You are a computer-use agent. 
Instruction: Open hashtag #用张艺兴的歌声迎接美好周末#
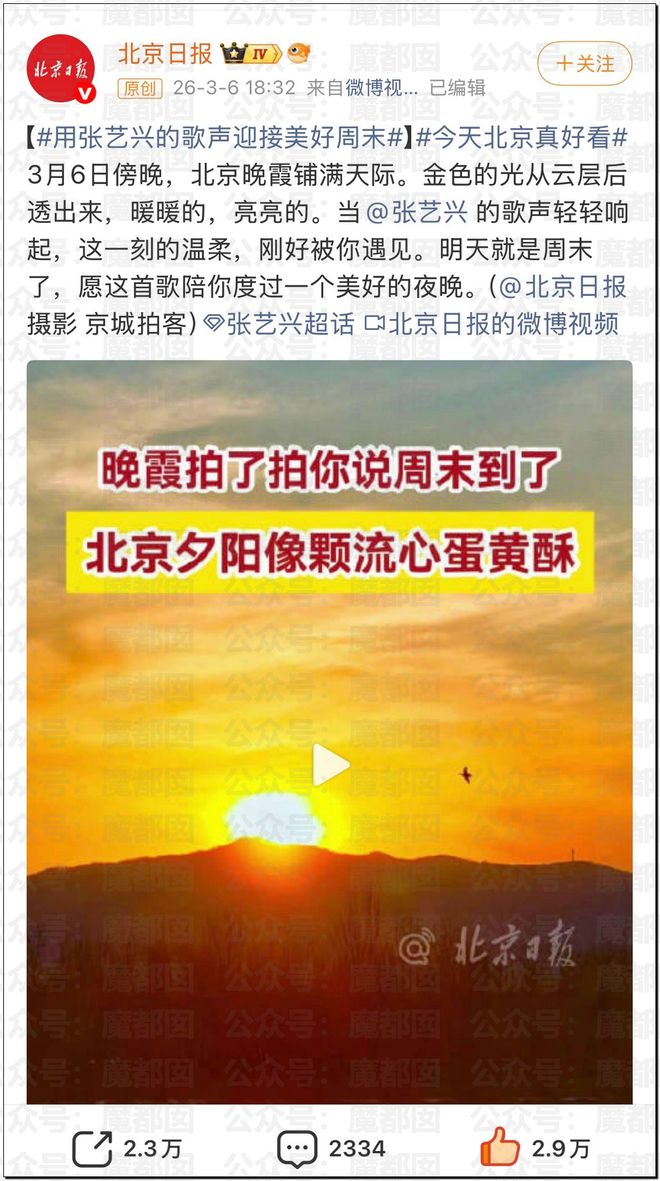click(x=220, y=139)
